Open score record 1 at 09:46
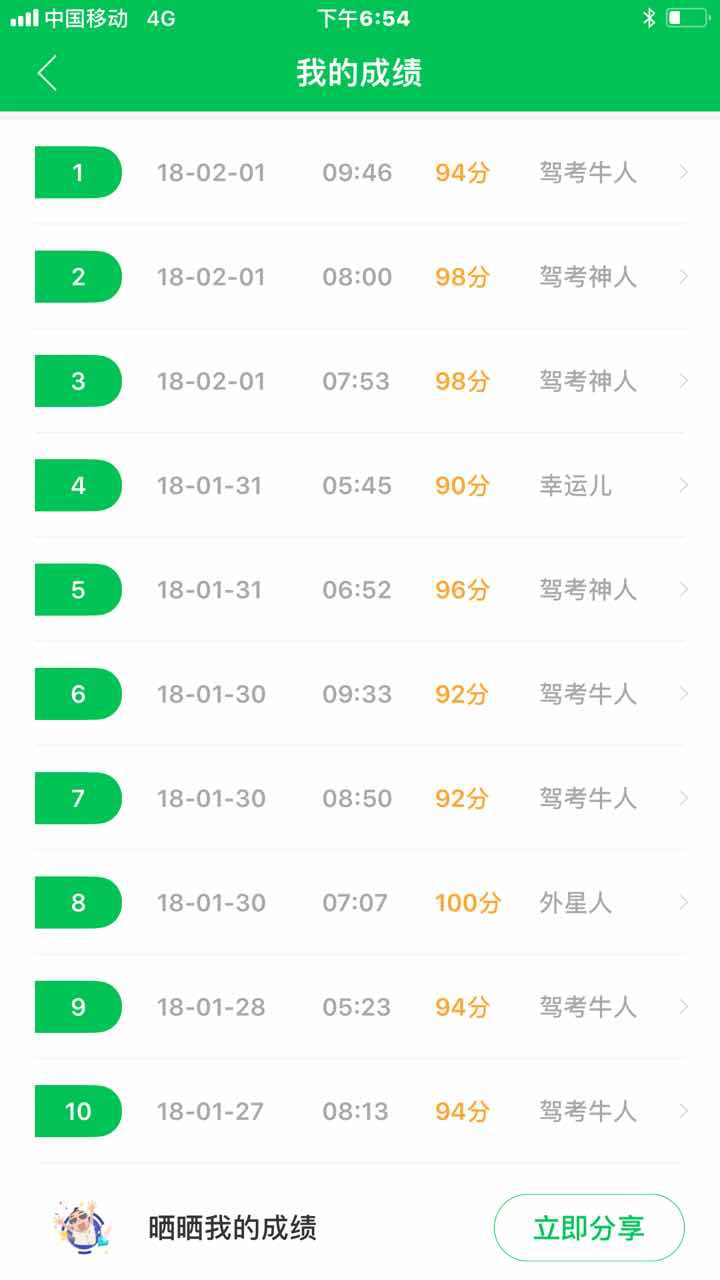This screenshot has width=720, height=1280. click(x=360, y=172)
